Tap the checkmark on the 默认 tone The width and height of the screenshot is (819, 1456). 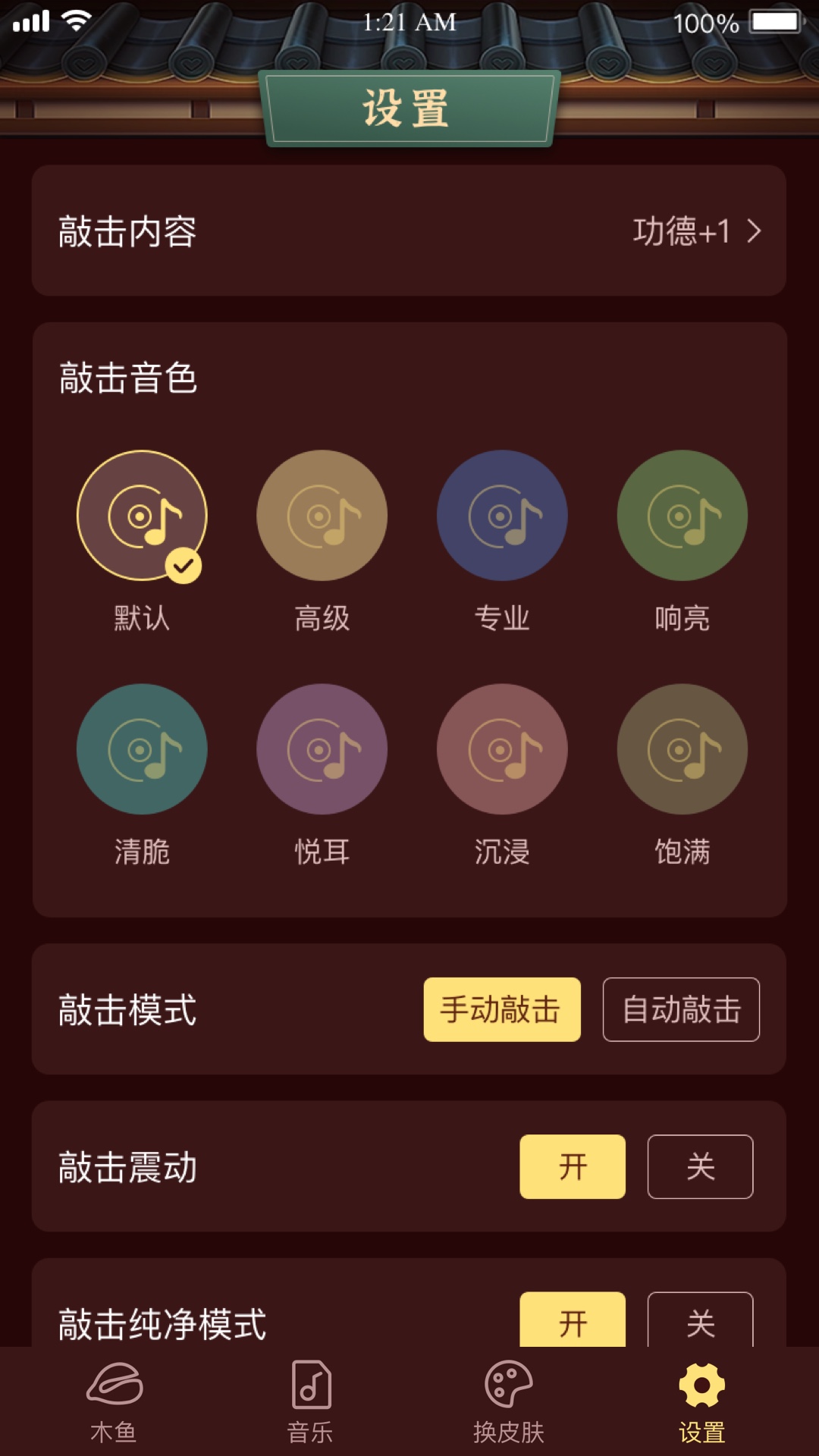click(x=182, y=564)
